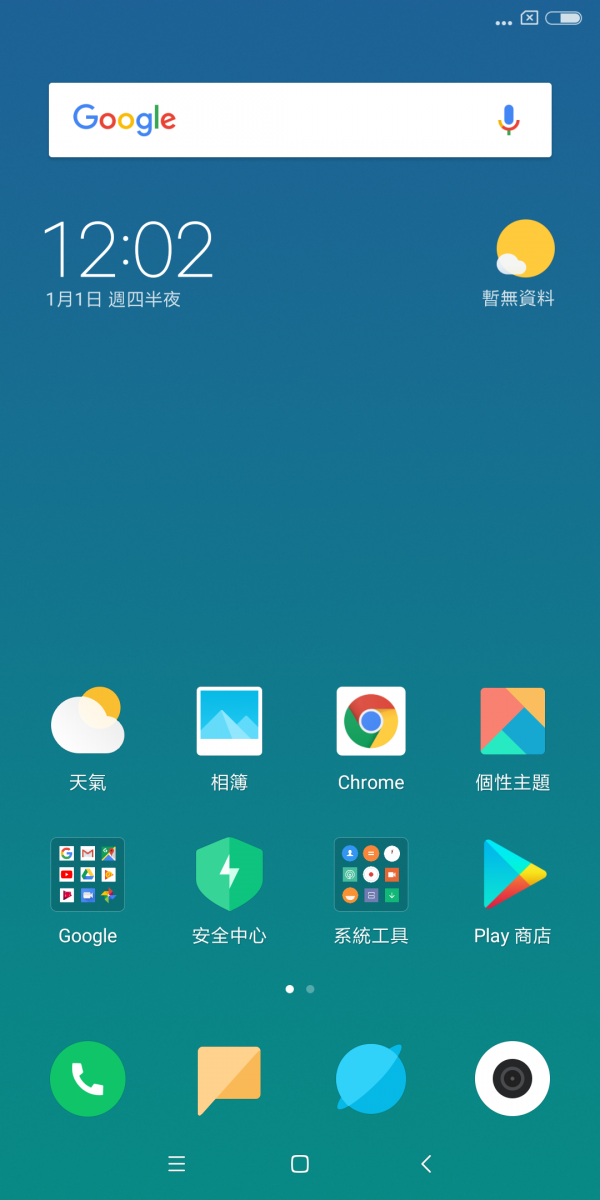Image resolution: width=600 pixels, height=1200 pixels.
Task: Start voice search with the microphone
Action: point(508,120)
